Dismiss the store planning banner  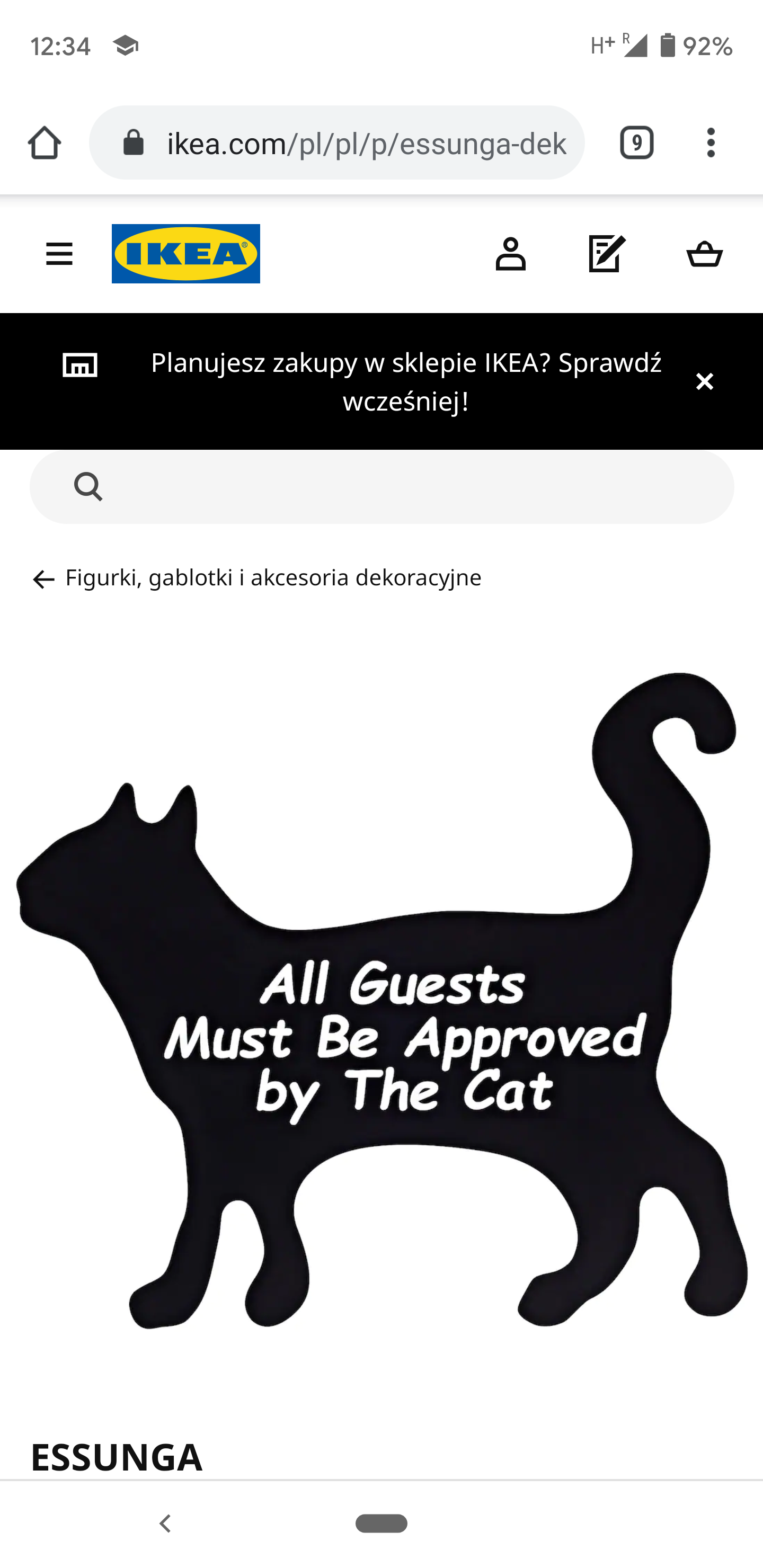pyautogui.click(x=705, y=381)
